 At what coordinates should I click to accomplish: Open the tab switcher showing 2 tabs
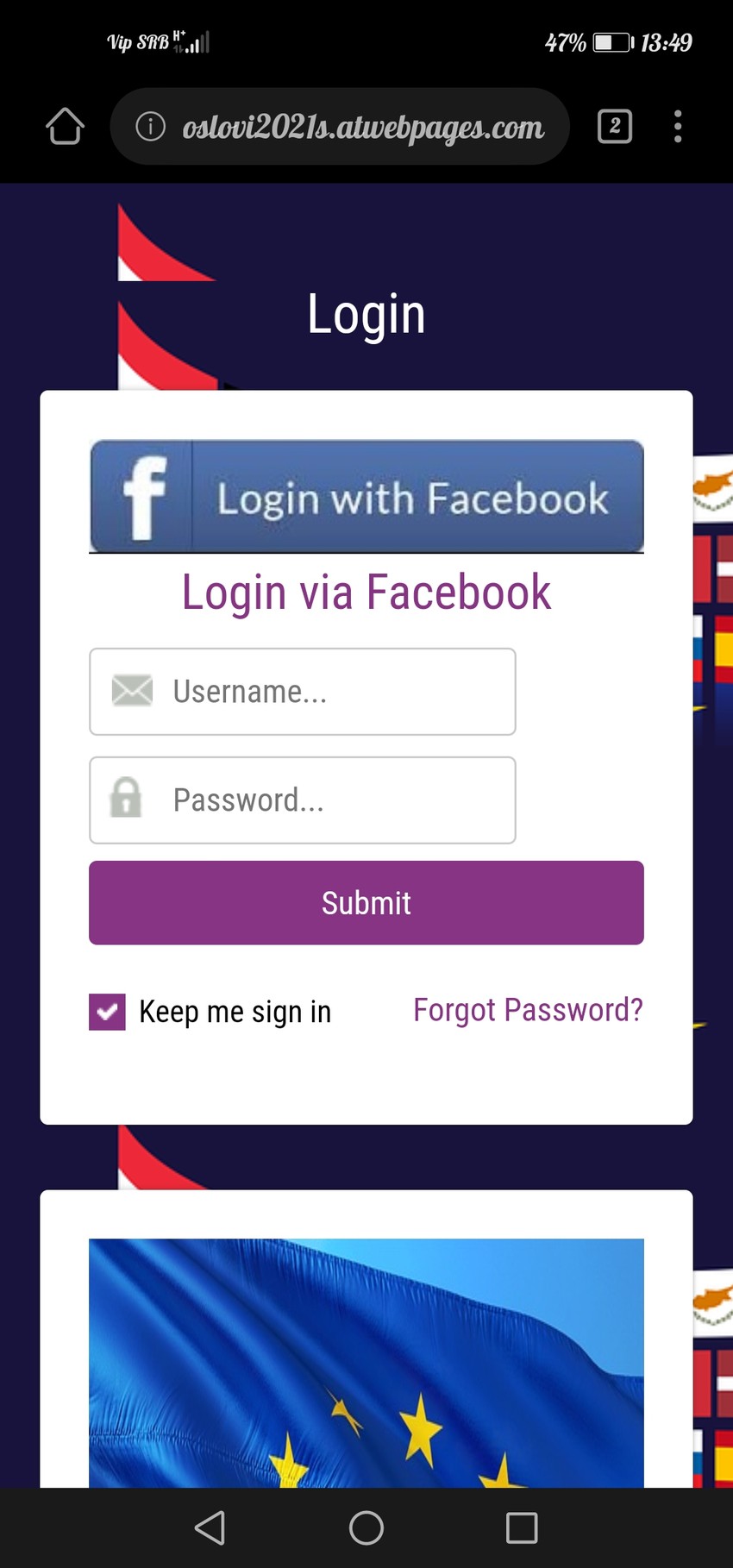tap(614, 127)
